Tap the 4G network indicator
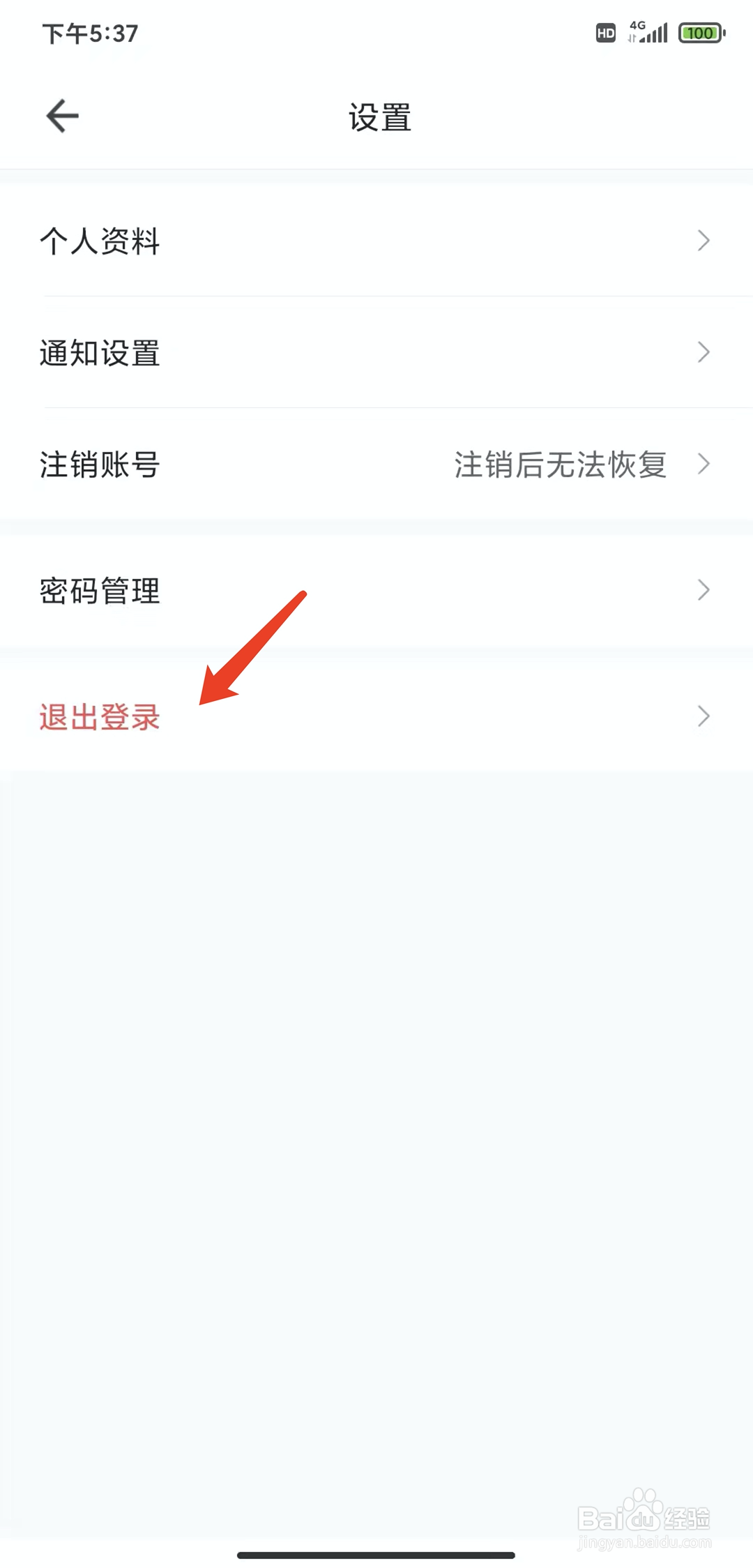 click(x=637, y=24)
